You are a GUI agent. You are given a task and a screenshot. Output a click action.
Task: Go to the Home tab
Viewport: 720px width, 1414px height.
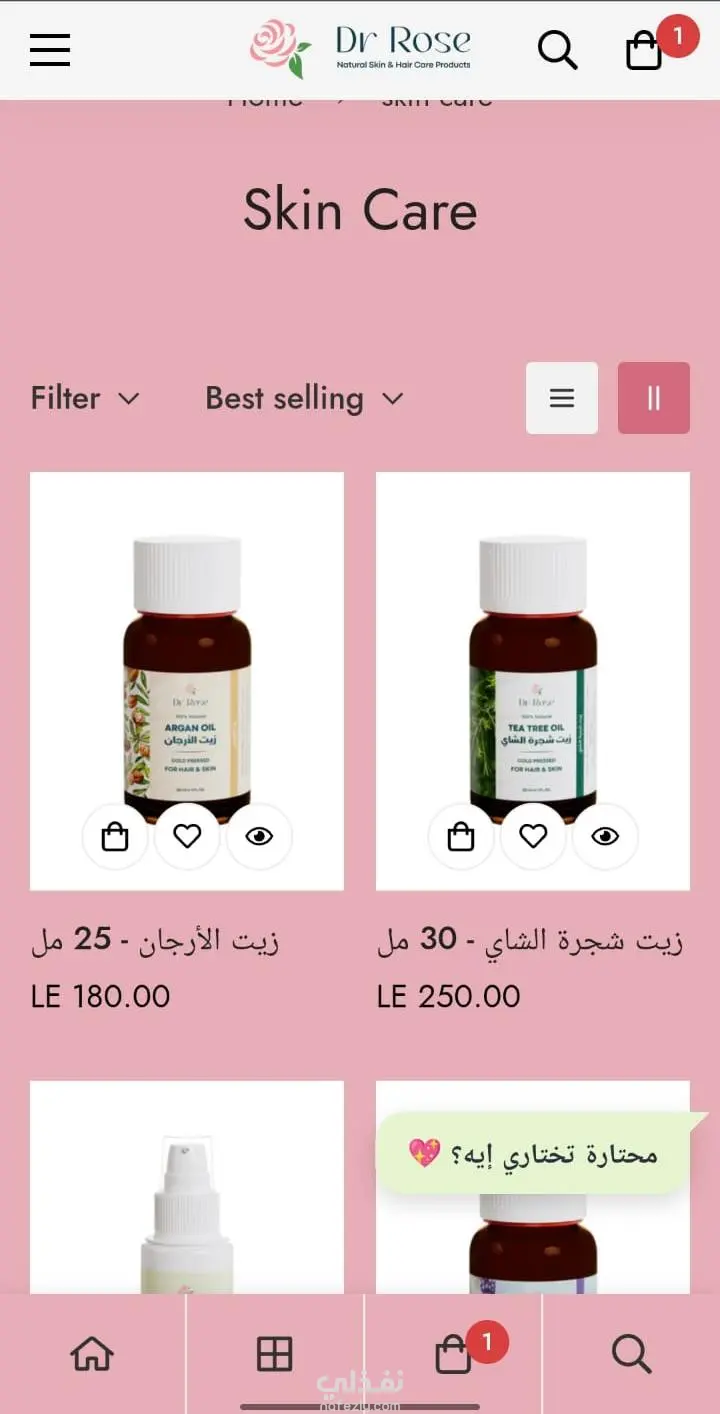pos(92,1354)
